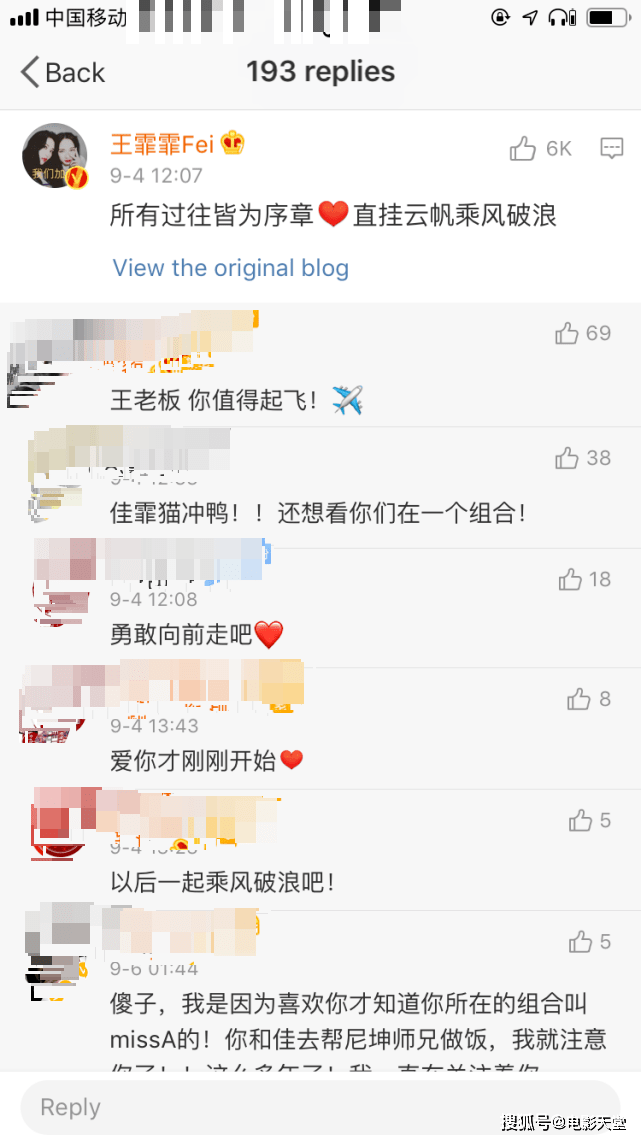The width and height of the screenshot is (641, 1140).
Task: Like the comment 勇敢向前走吧
Action: tap(571, 579)
